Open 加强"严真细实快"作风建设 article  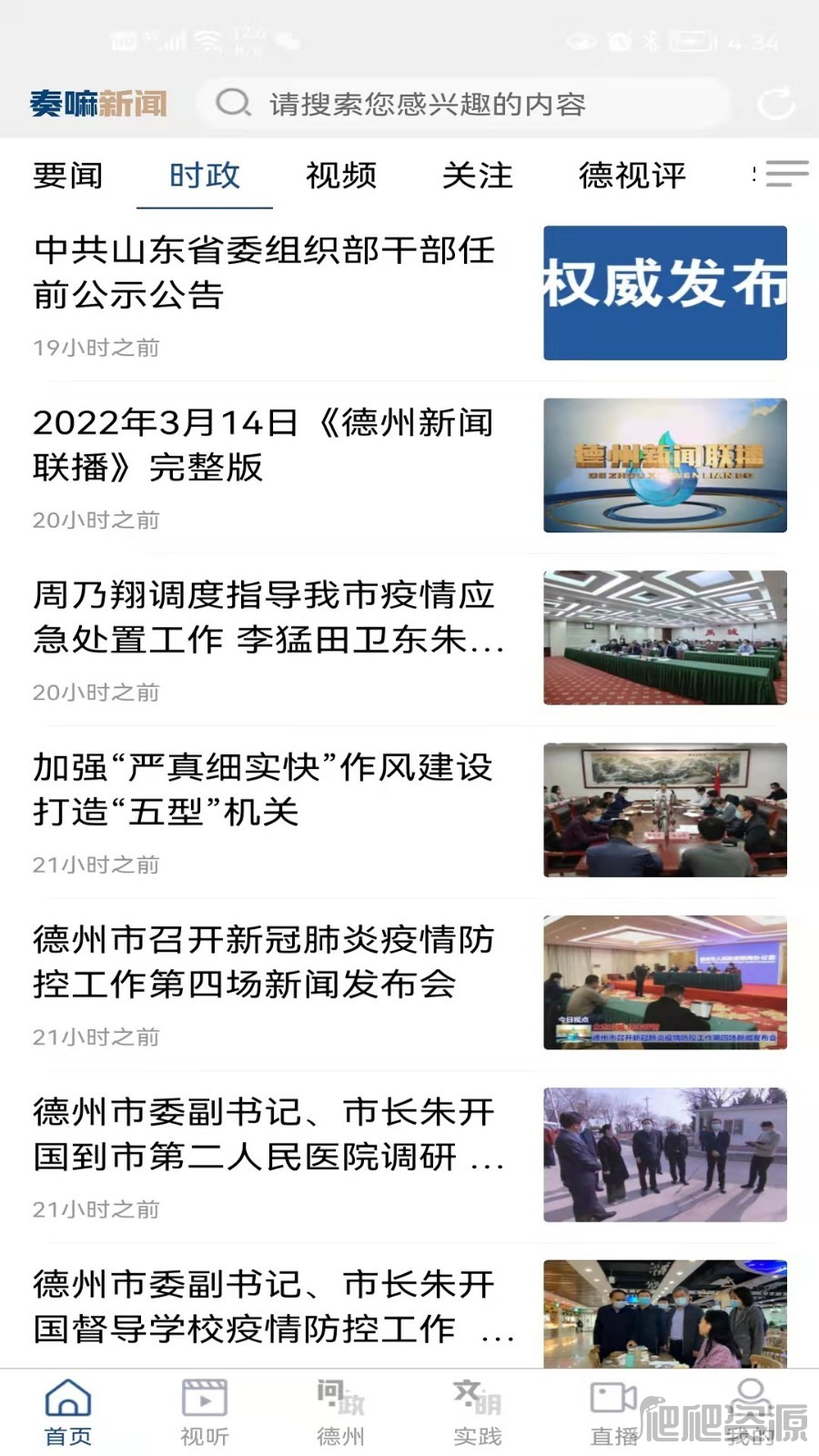pyautogui.click(x=409, y=812)
